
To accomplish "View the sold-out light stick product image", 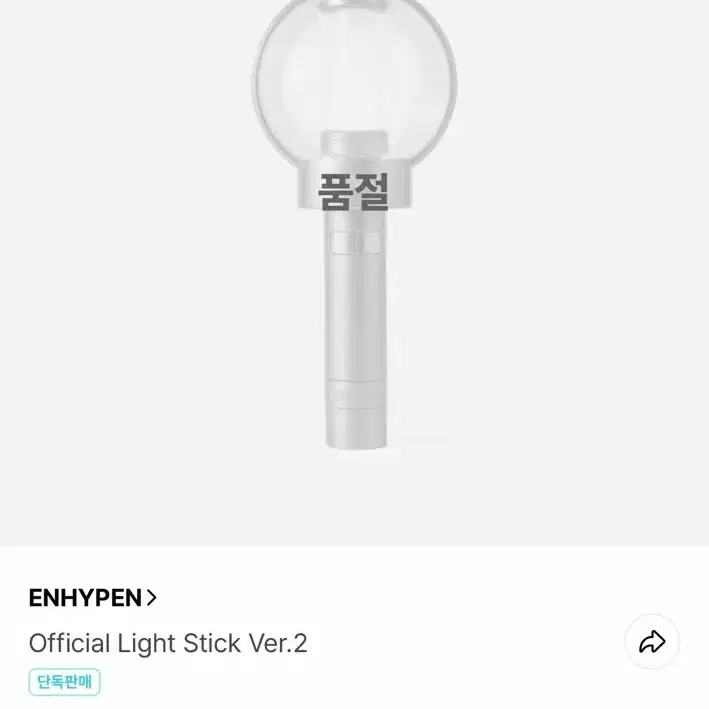I will pos(354,250).
